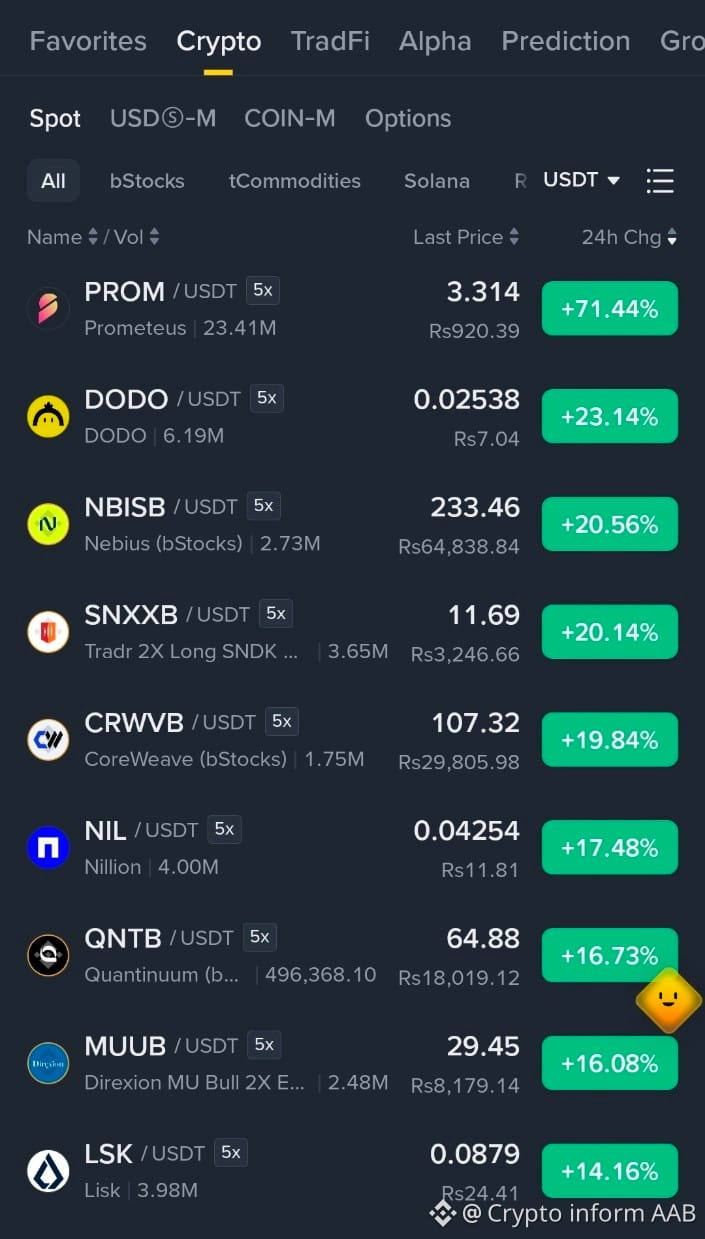Tap the list view layout icon
Image resolution: width=705 pixels, height=1239 pixels.
tap(660, 180)
